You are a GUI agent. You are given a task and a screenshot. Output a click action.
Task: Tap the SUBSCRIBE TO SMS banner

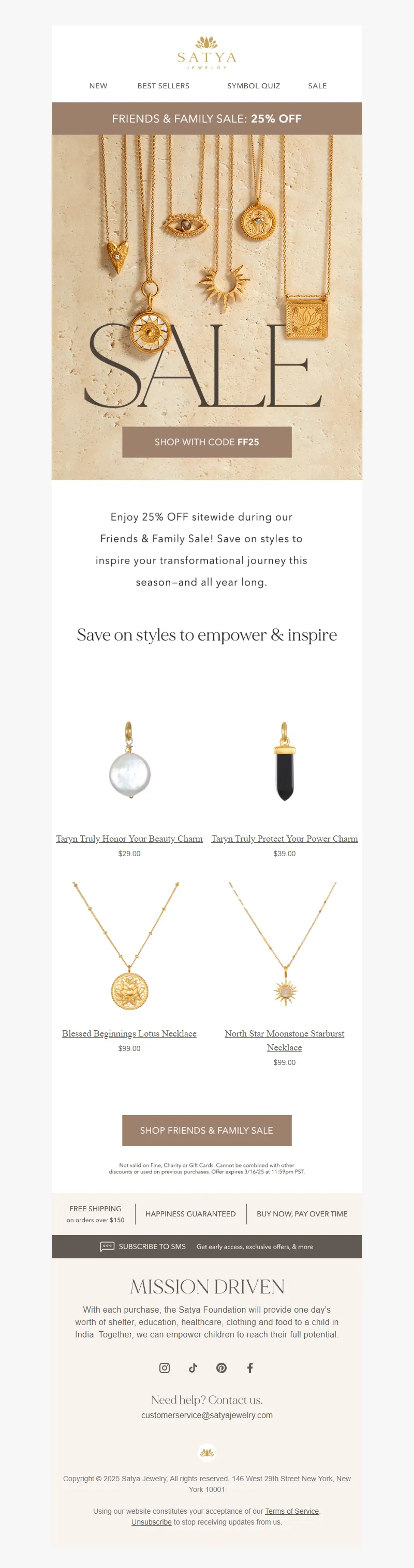(206, 1246)
